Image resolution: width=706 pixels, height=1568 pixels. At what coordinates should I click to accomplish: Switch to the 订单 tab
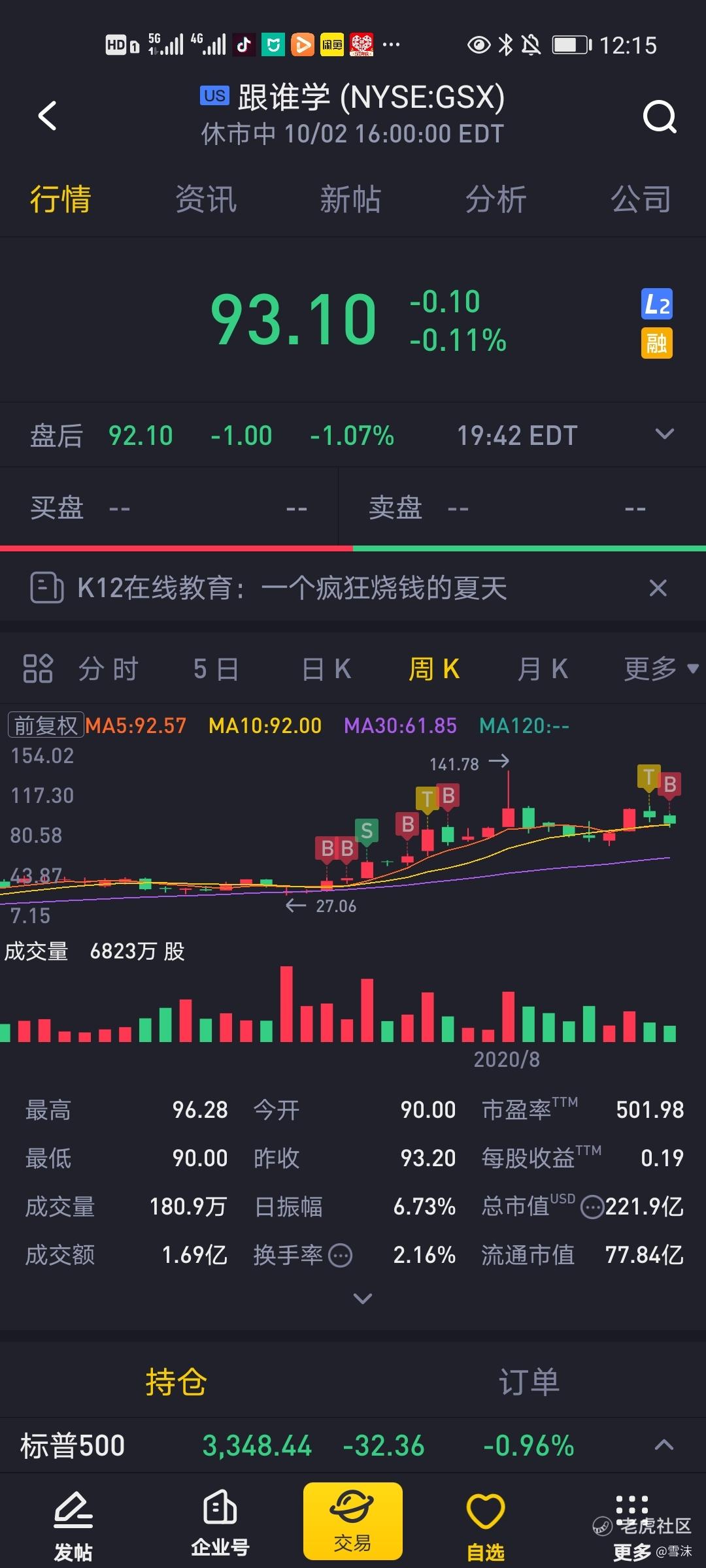click(529, 1382)
